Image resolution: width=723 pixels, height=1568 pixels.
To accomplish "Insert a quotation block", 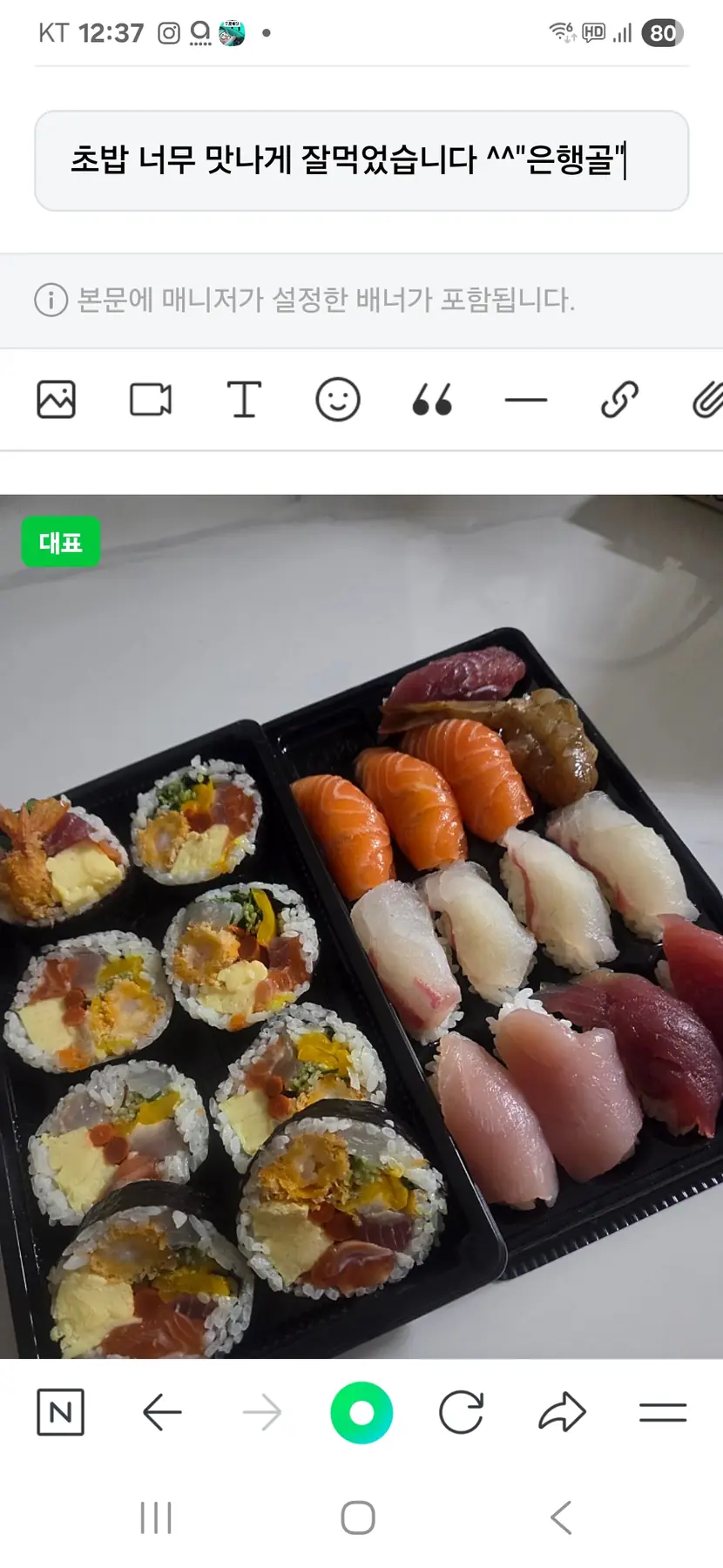I will coord(432,400).
